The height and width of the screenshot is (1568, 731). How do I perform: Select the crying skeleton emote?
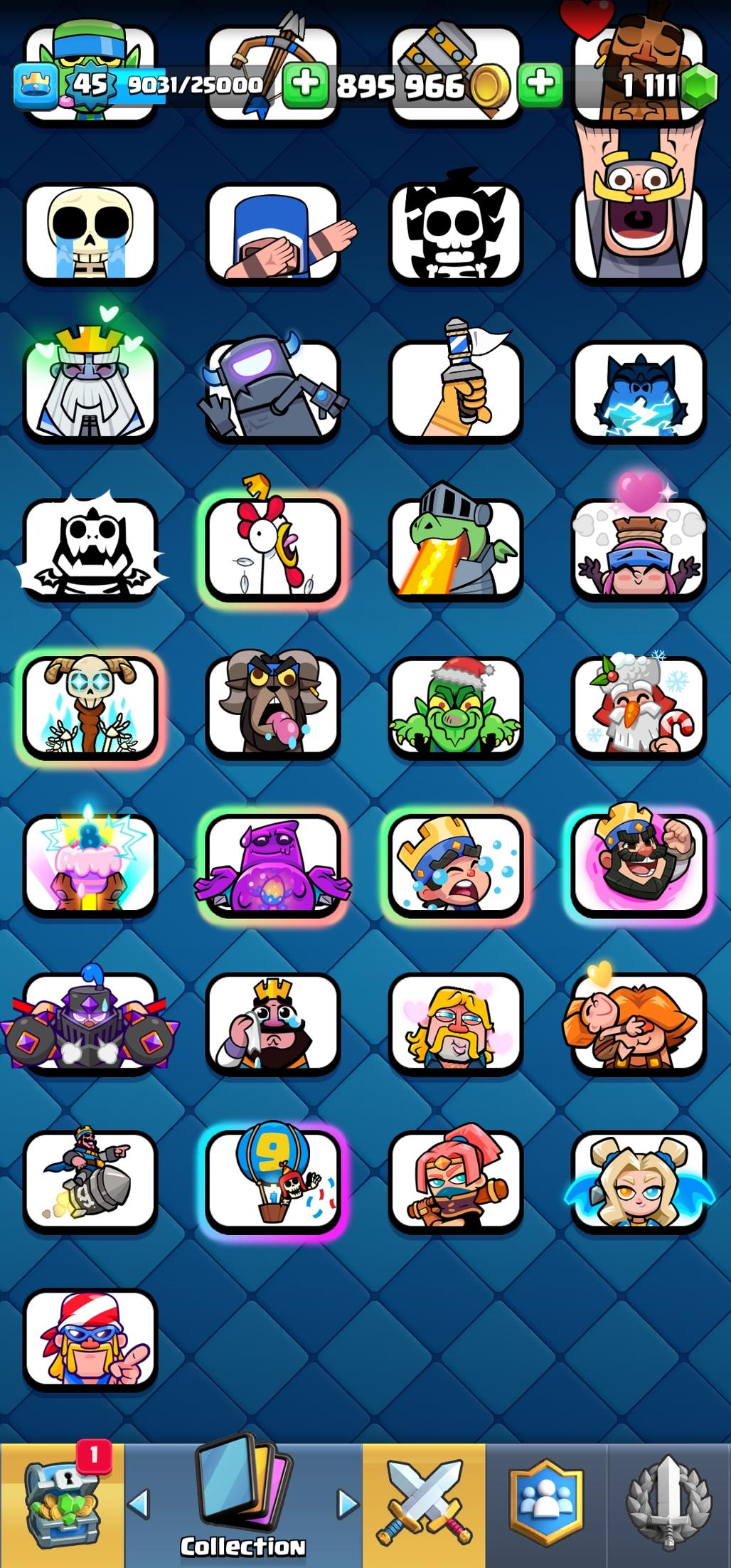click(90, 233)
